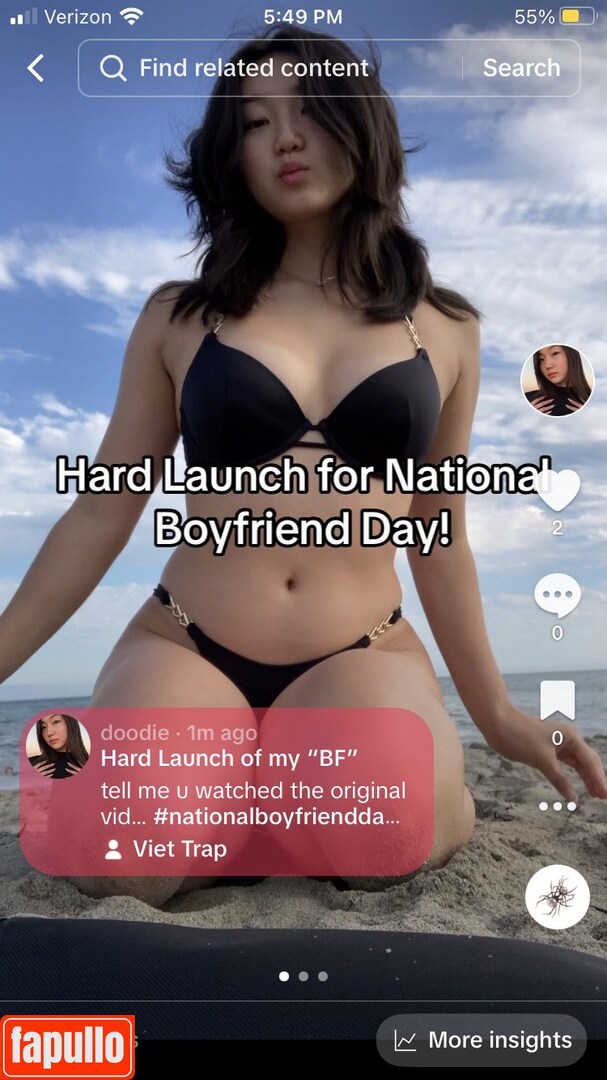This screenshot has height=1080, width=607.
Task: Tap the Search button
Action: tap(521, 68)
